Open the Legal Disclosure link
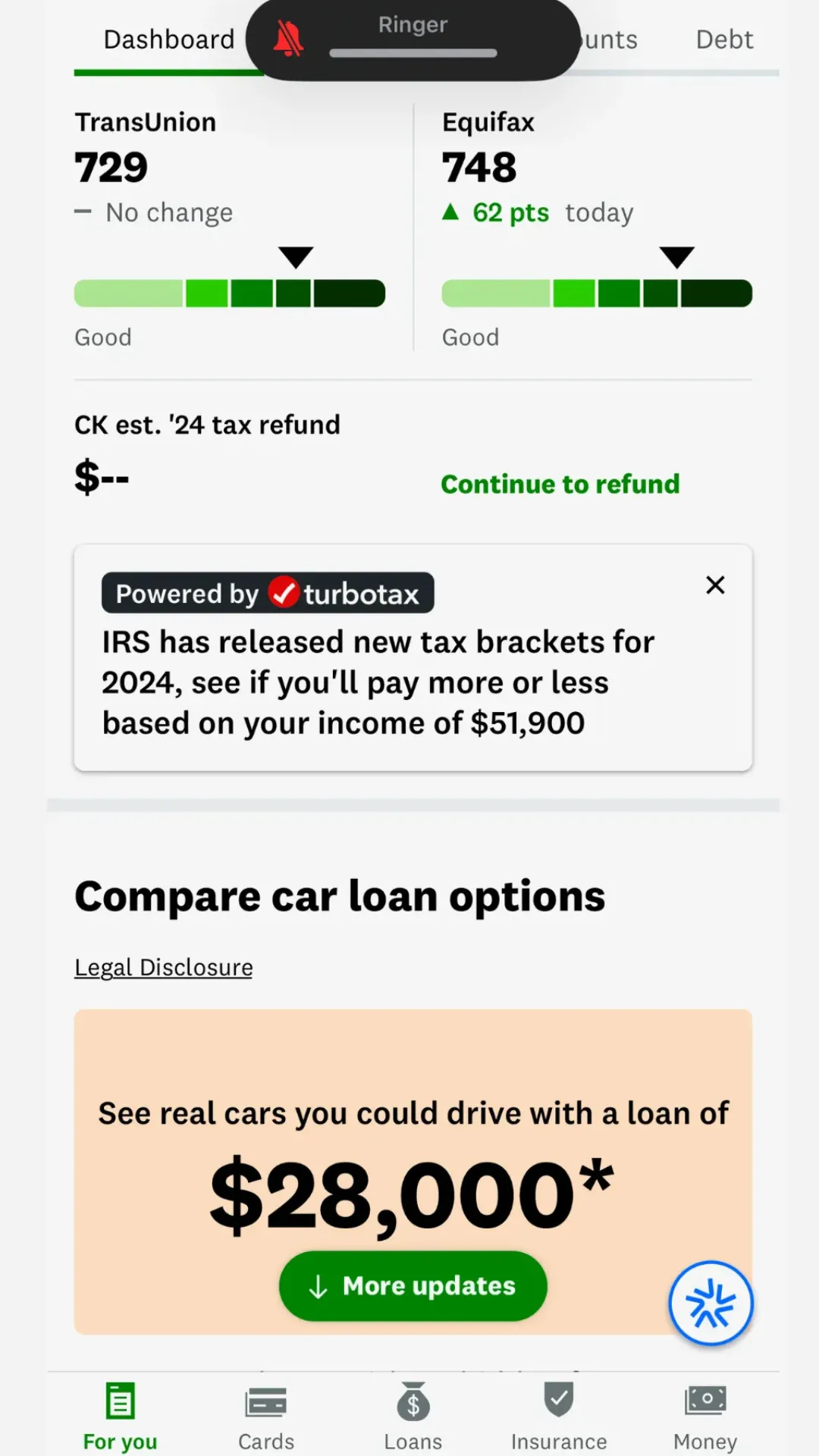Viewport: 819px width, 1456px height. [164, 968]
